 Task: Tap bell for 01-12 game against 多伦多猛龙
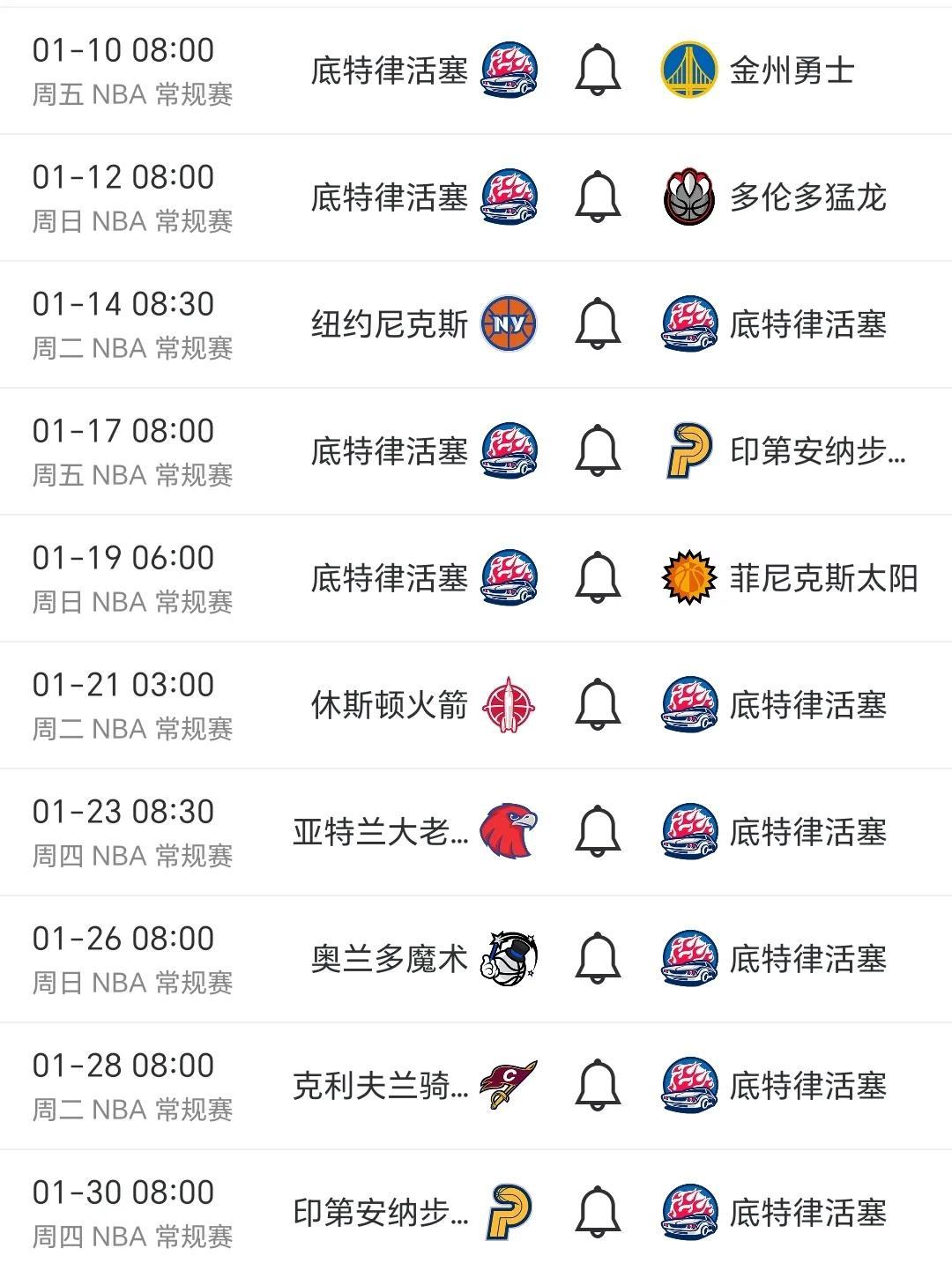(598, 197)
